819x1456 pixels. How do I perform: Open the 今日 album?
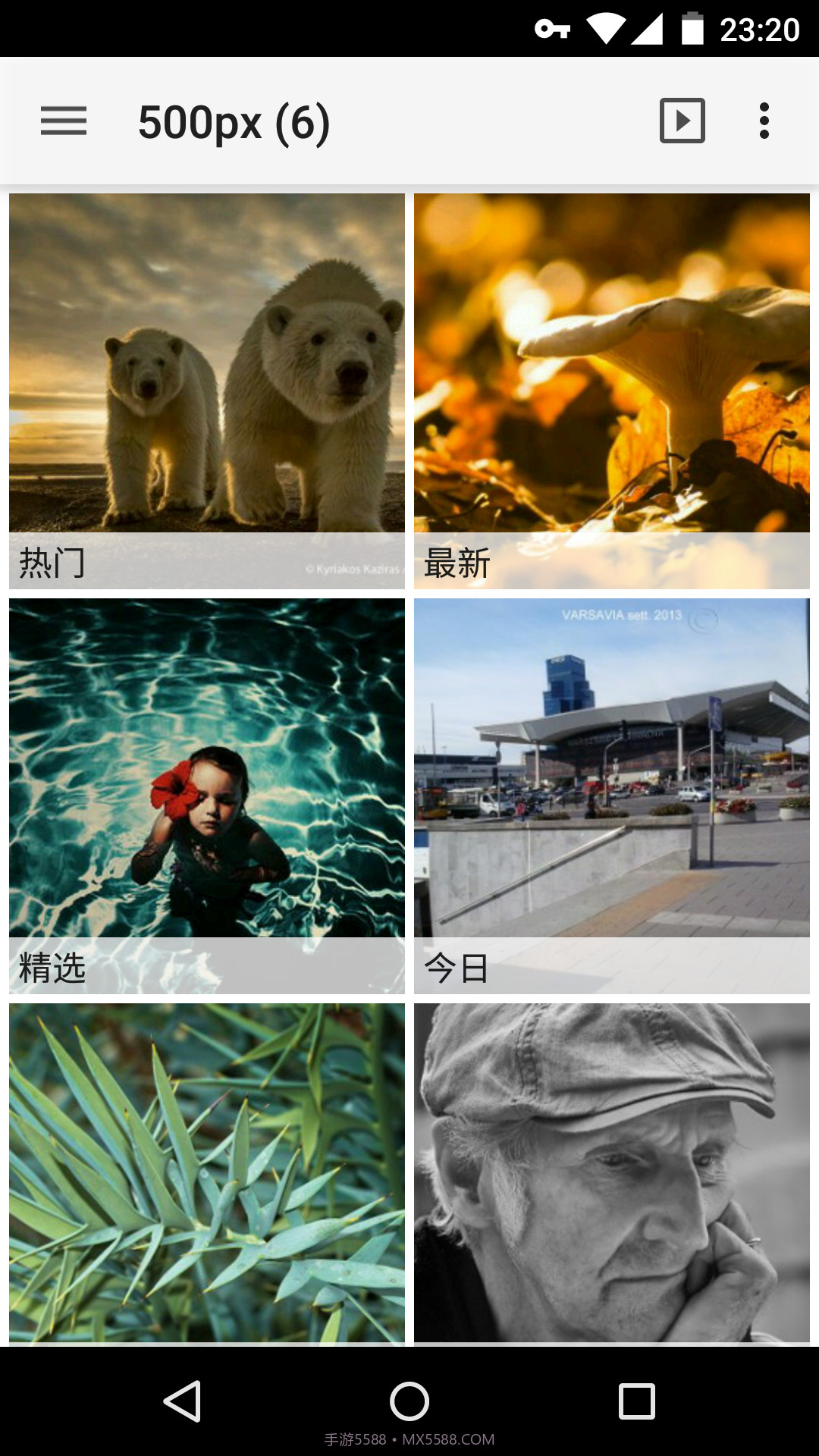(x=611, y=795)
